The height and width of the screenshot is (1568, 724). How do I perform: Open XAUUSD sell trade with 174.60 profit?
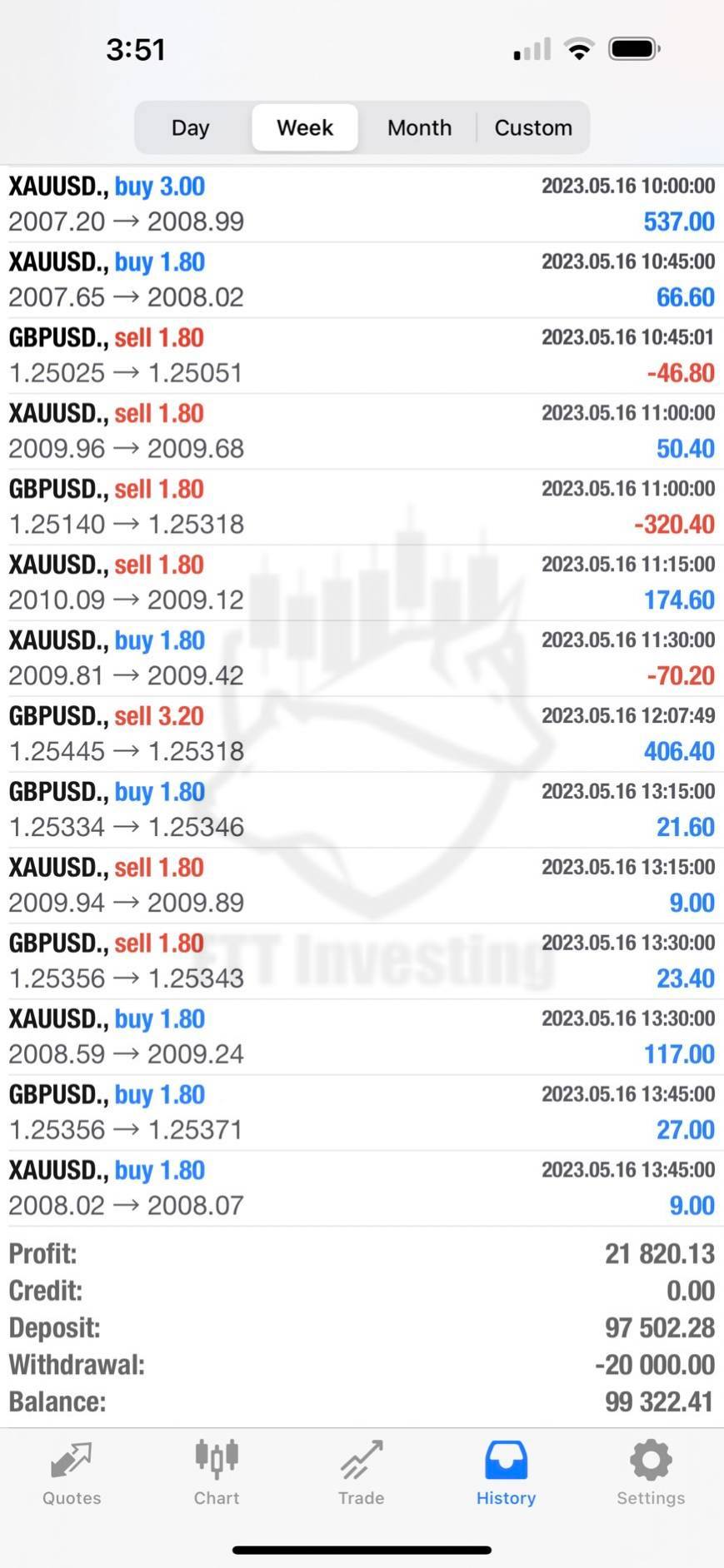(362, 583)
